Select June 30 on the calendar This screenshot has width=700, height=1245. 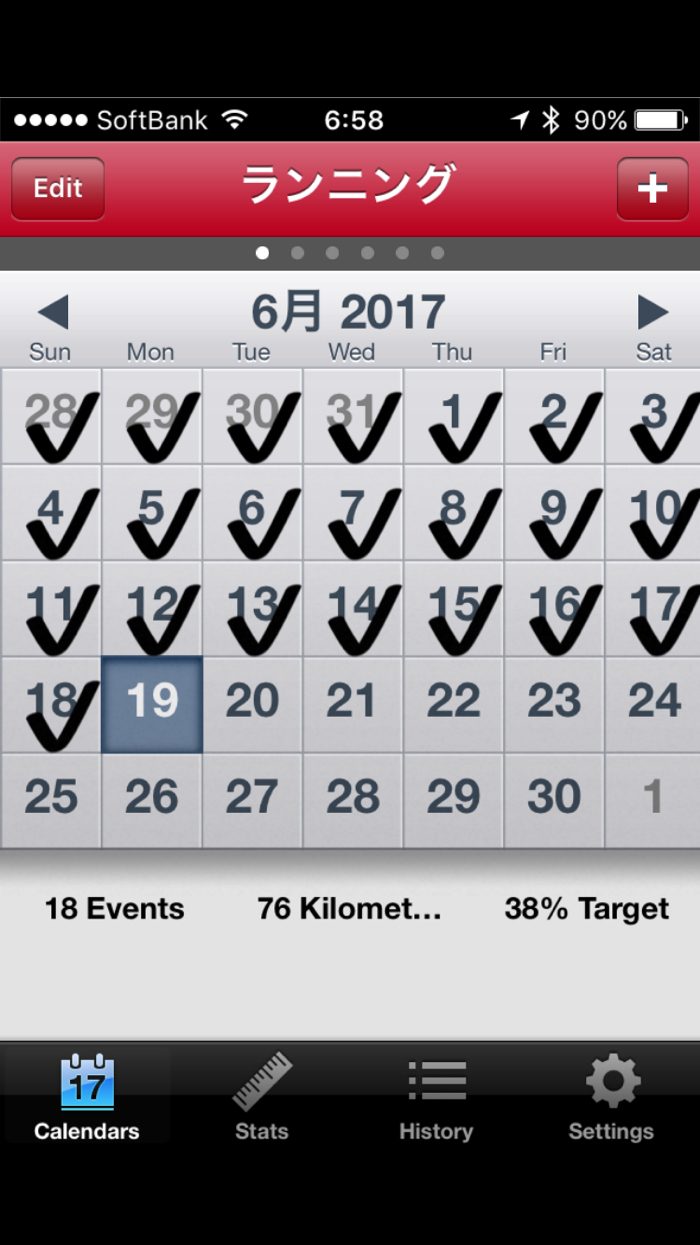pos(554,800)
